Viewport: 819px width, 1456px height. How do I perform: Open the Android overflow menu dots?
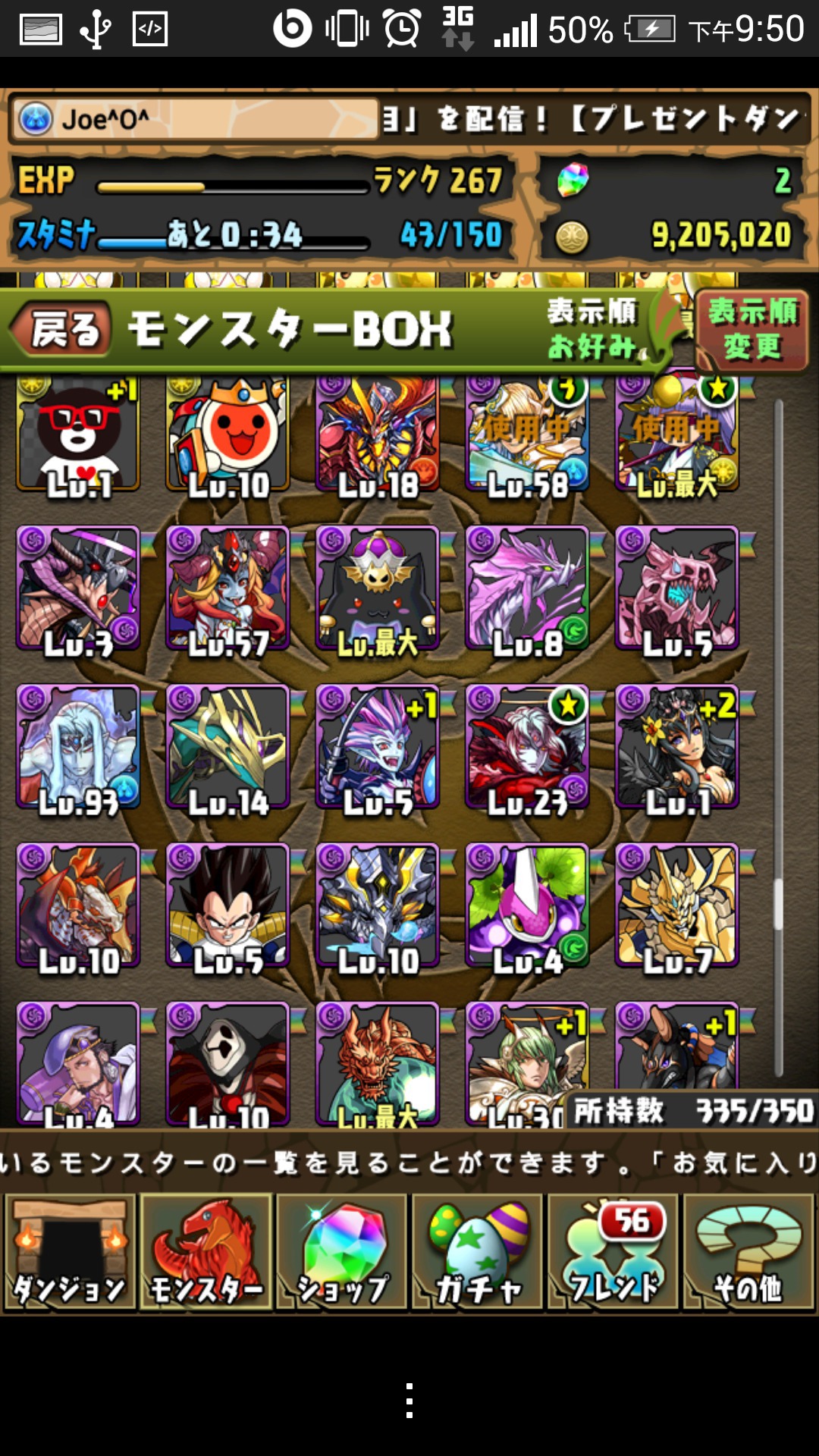[409, 1400]
